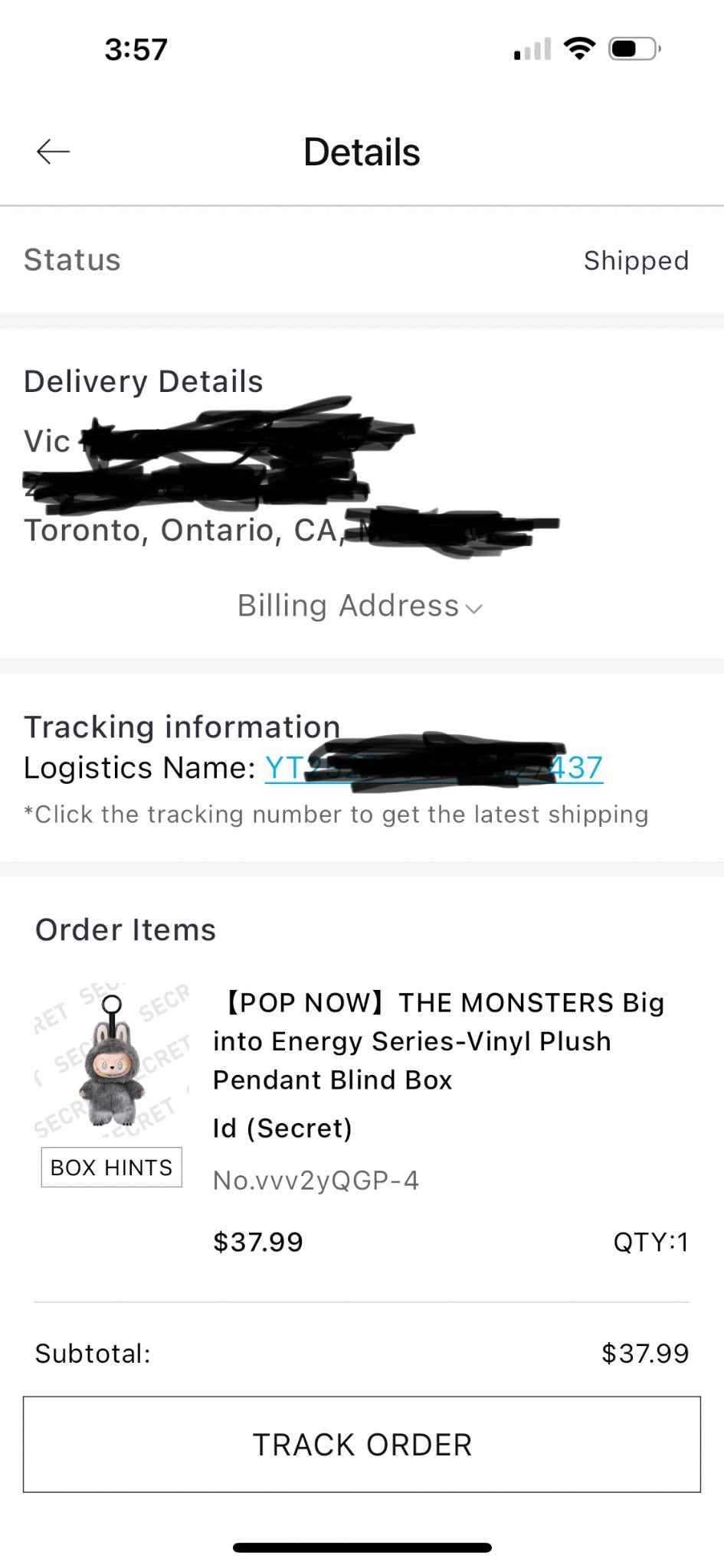The width and height of the screenshot is (724, 1568).
Task: Tap the TRACK ORDER button
Action: pyautogui.click(x=362, y=1445)
